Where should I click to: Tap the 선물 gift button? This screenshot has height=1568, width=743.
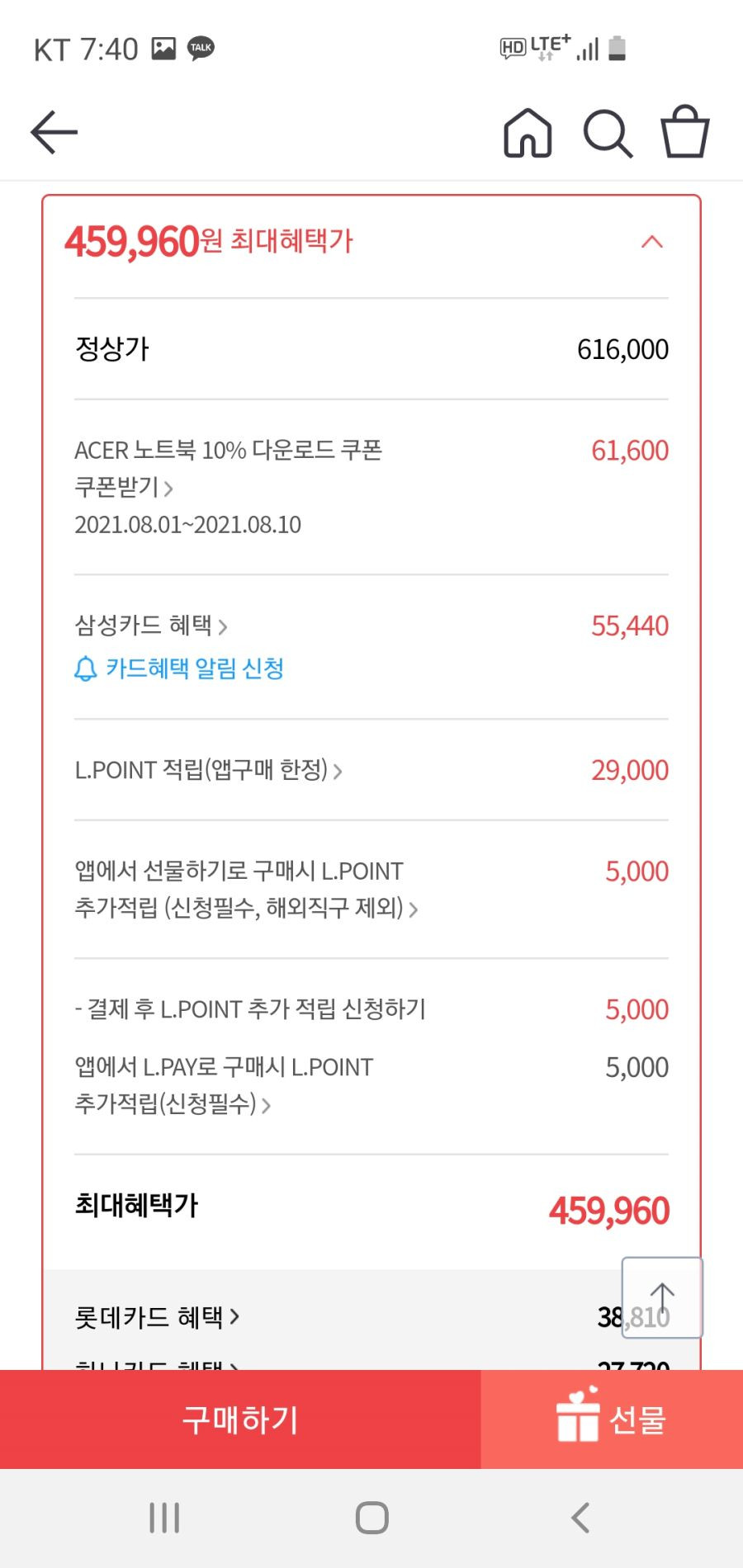(612, 1419)
